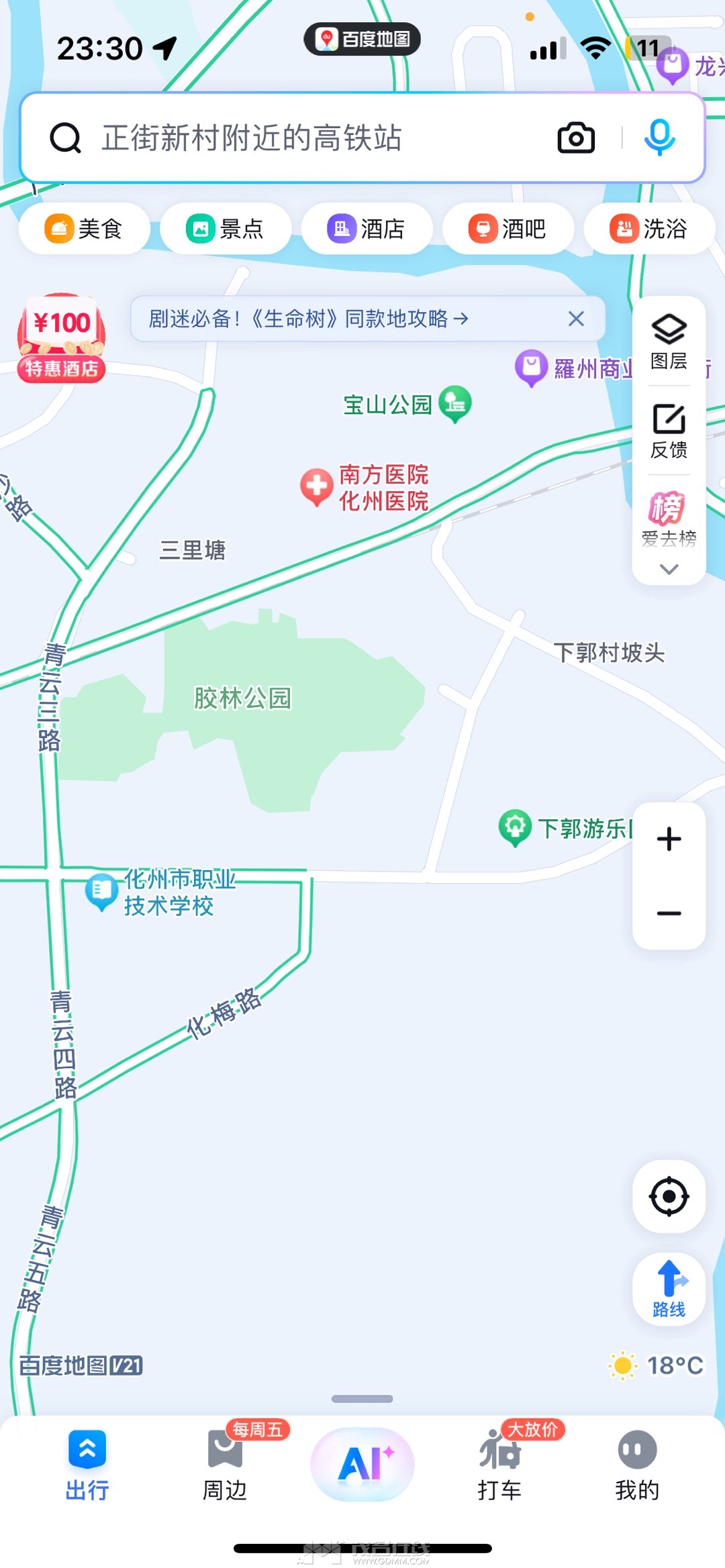Viewport: 725px width, 1568px height.
Task: Select the 酒店 category chip
Action: [367, 229]
